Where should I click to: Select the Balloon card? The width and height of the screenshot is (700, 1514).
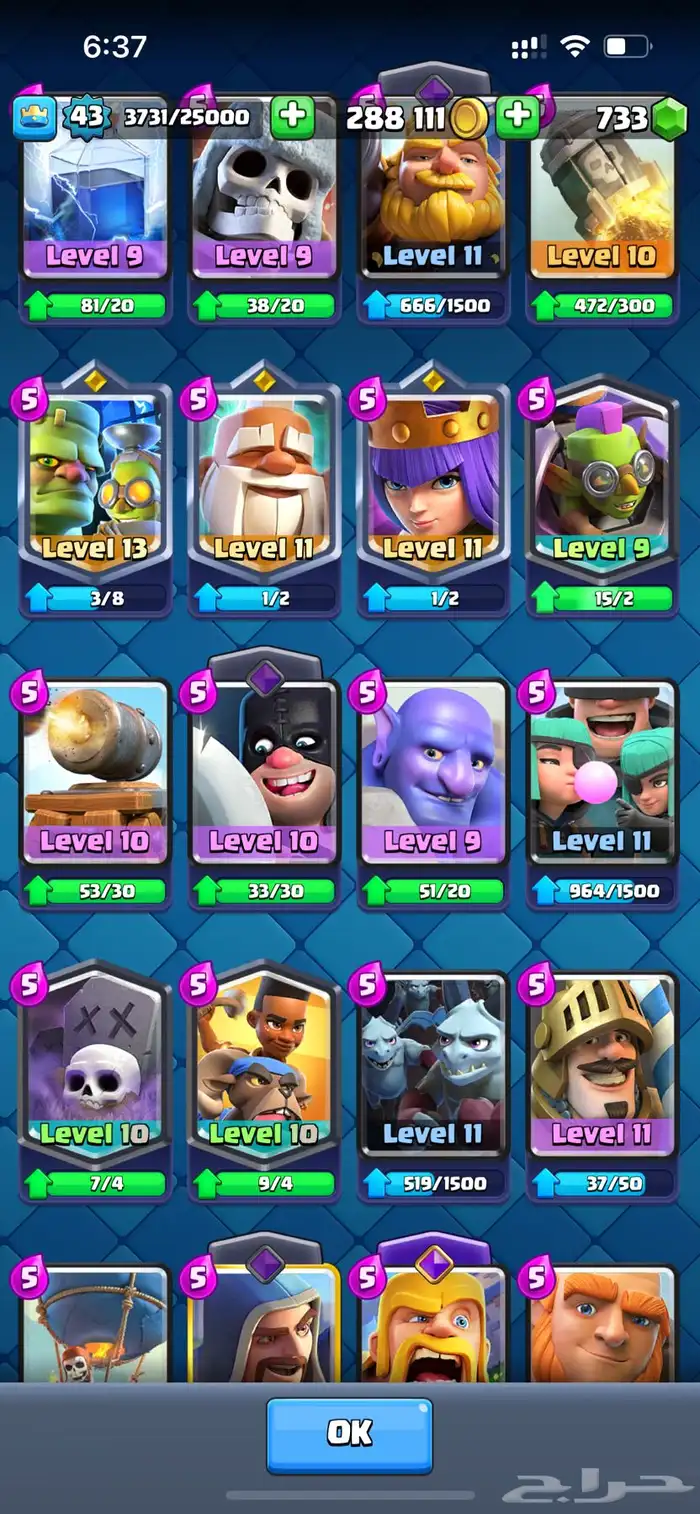tap(95, 1325)
